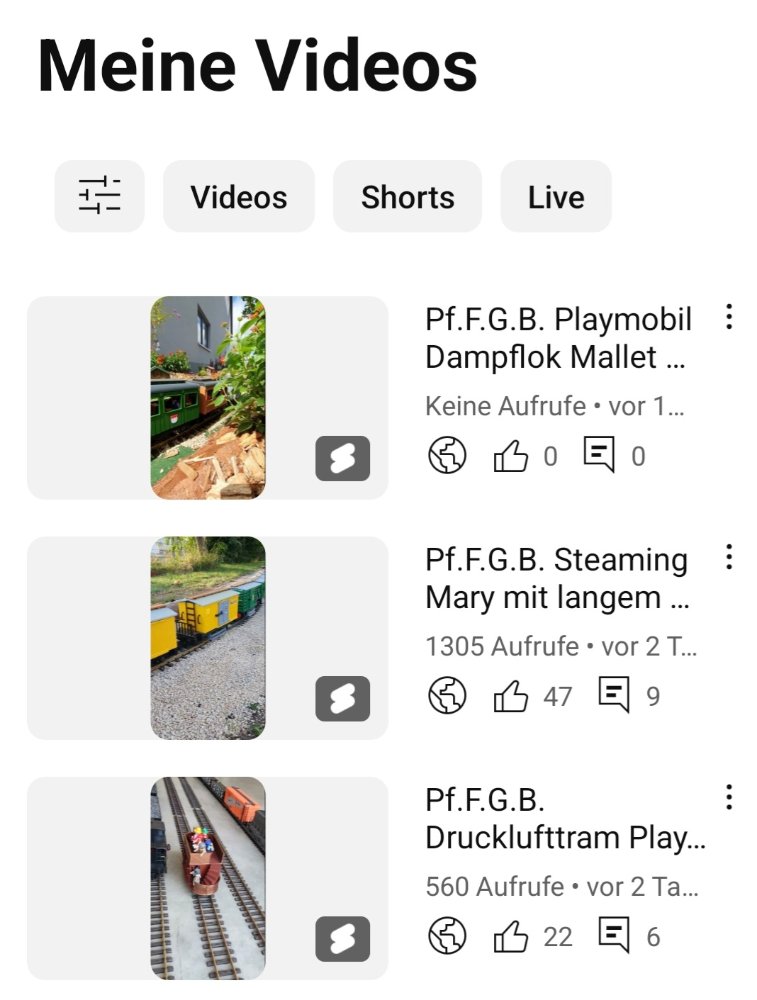757x1000 pixels.
Task: Open overflow menu for Playmobil Dampflok Mallet
Action: tap(729, 317)
